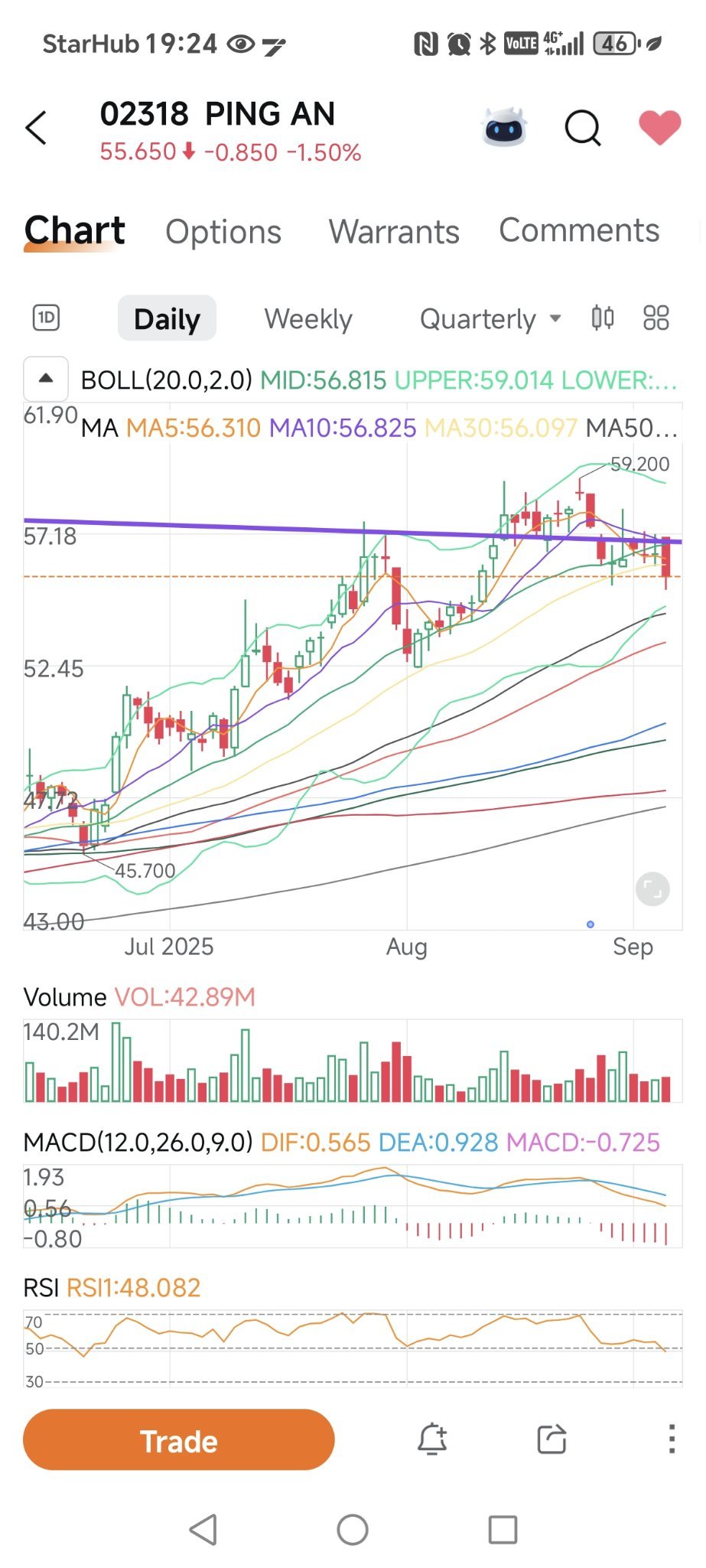The height and width of the screenshot is (1568, 706).
Task: Open the robot AI assistant
Action: coord(504,127)
